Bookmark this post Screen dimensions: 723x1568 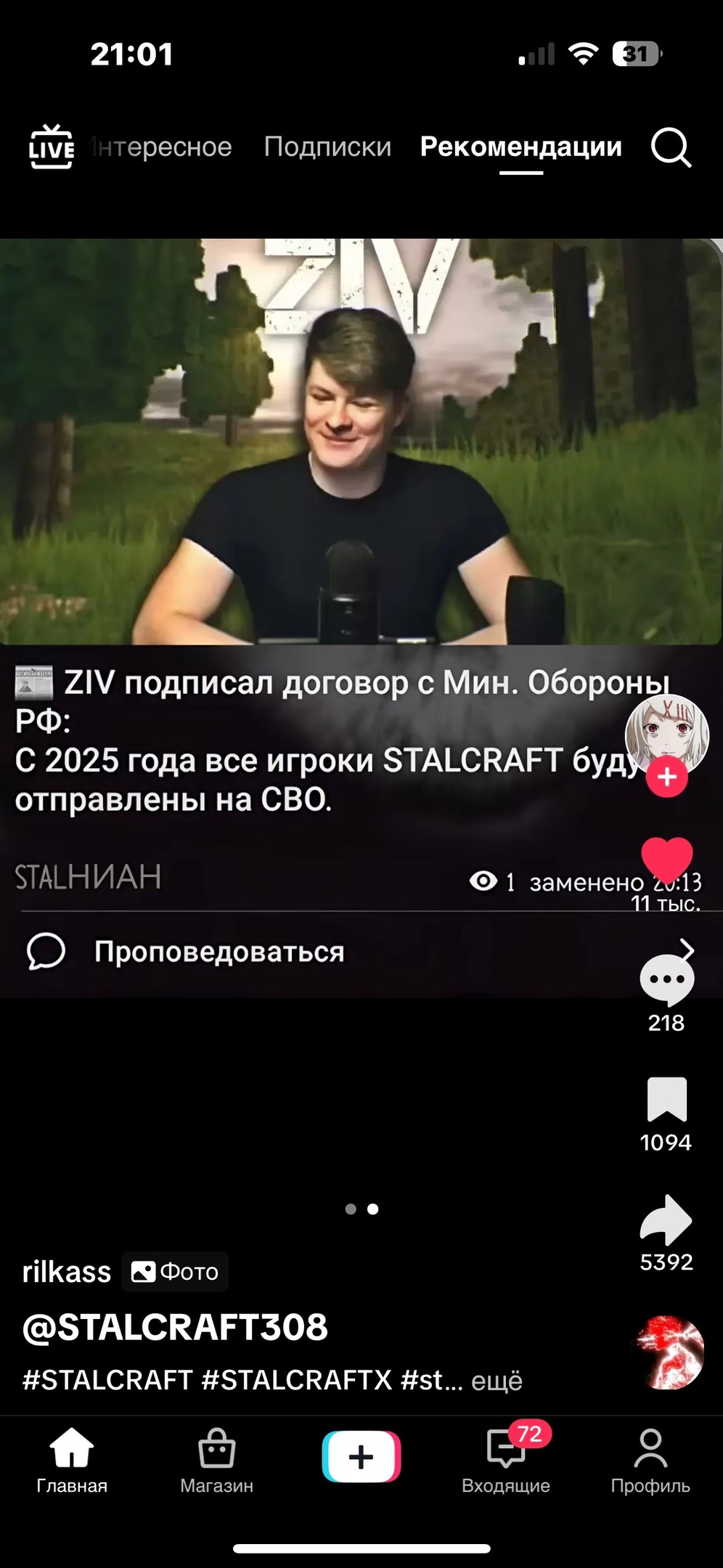pyautogui.click(x=666, y=1100)
